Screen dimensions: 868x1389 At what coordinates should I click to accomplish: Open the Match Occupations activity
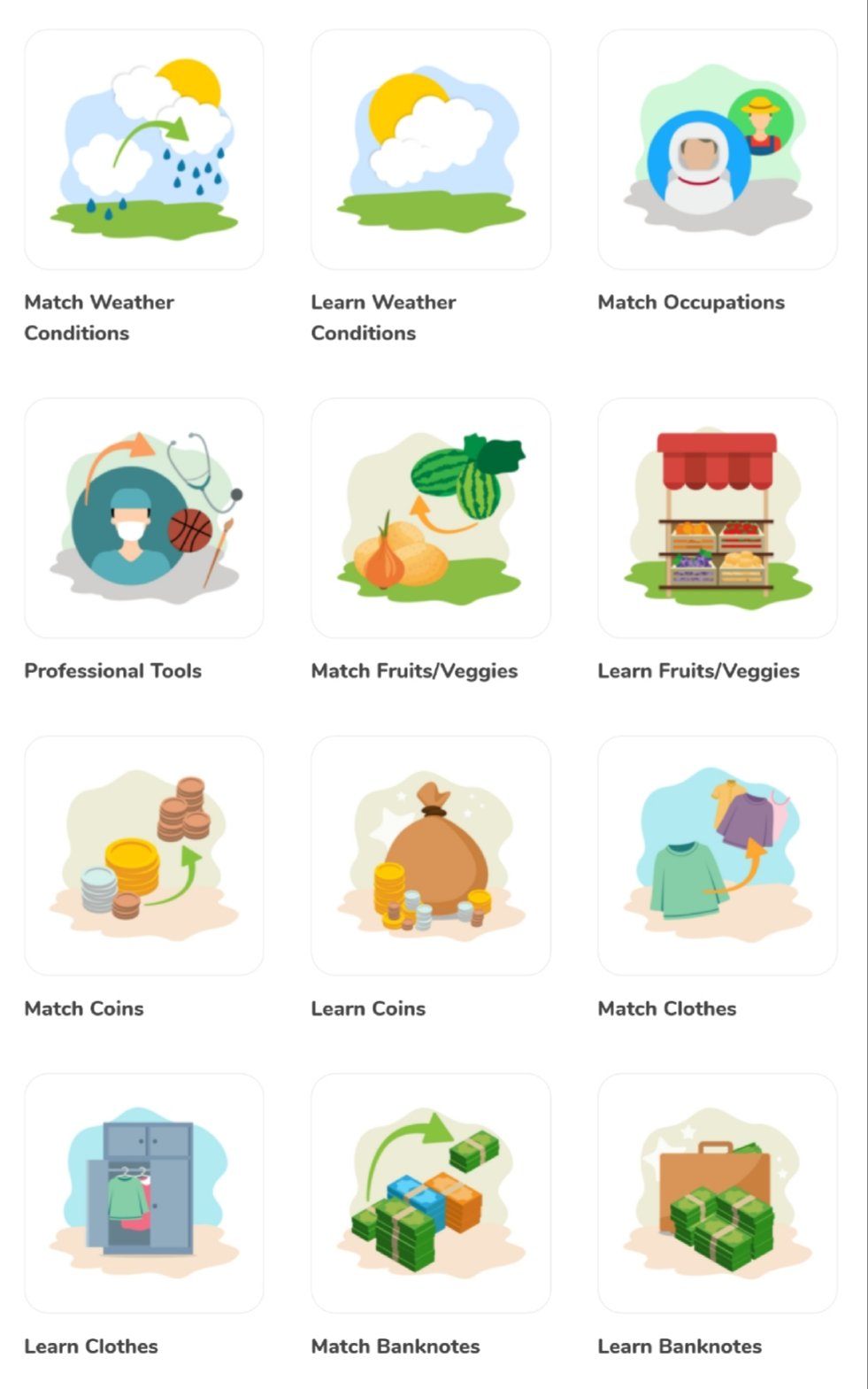(717, 150)
